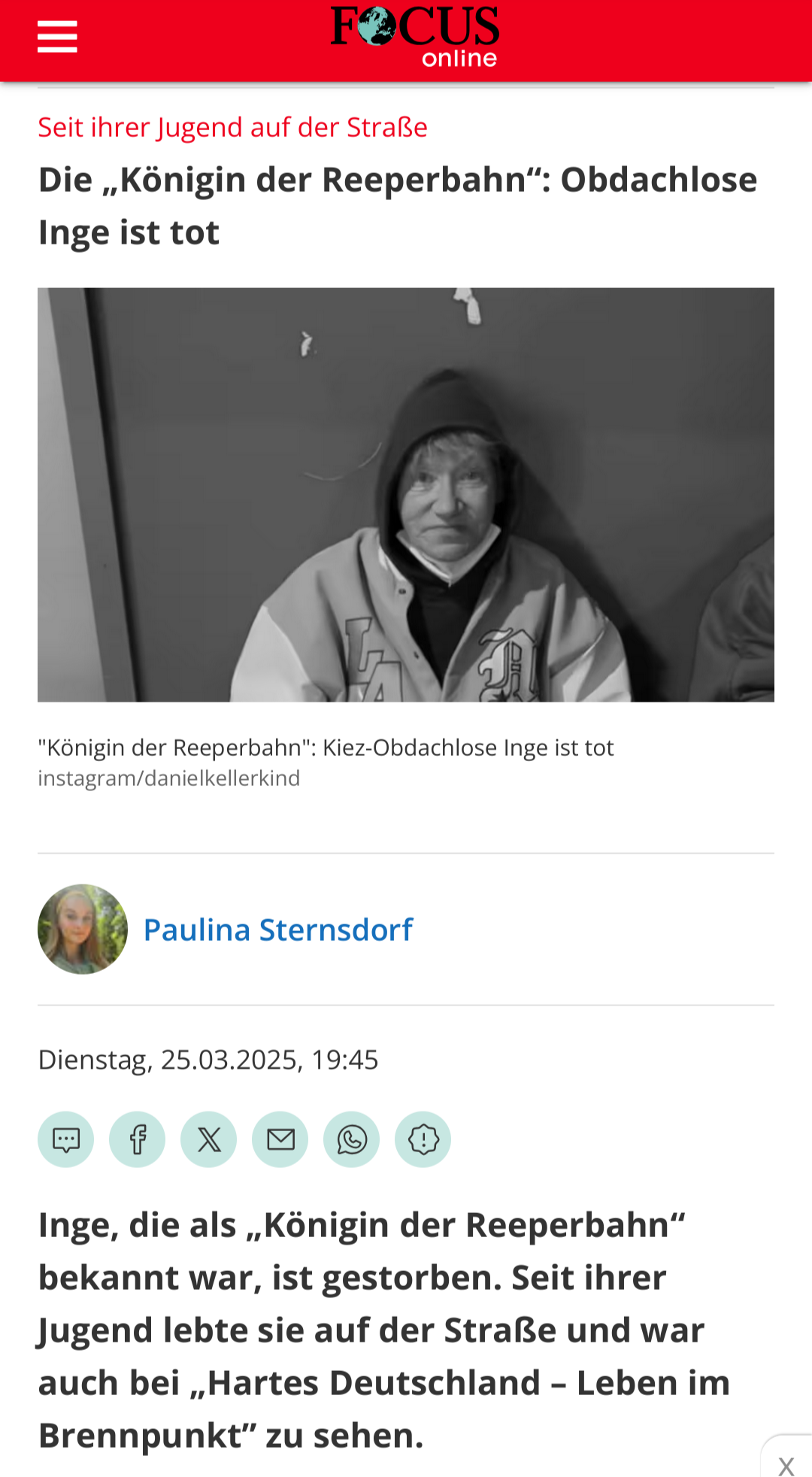Screen dimensions: 812x1477
Task: Open the hamburger menu
Action: click(57, 37)
